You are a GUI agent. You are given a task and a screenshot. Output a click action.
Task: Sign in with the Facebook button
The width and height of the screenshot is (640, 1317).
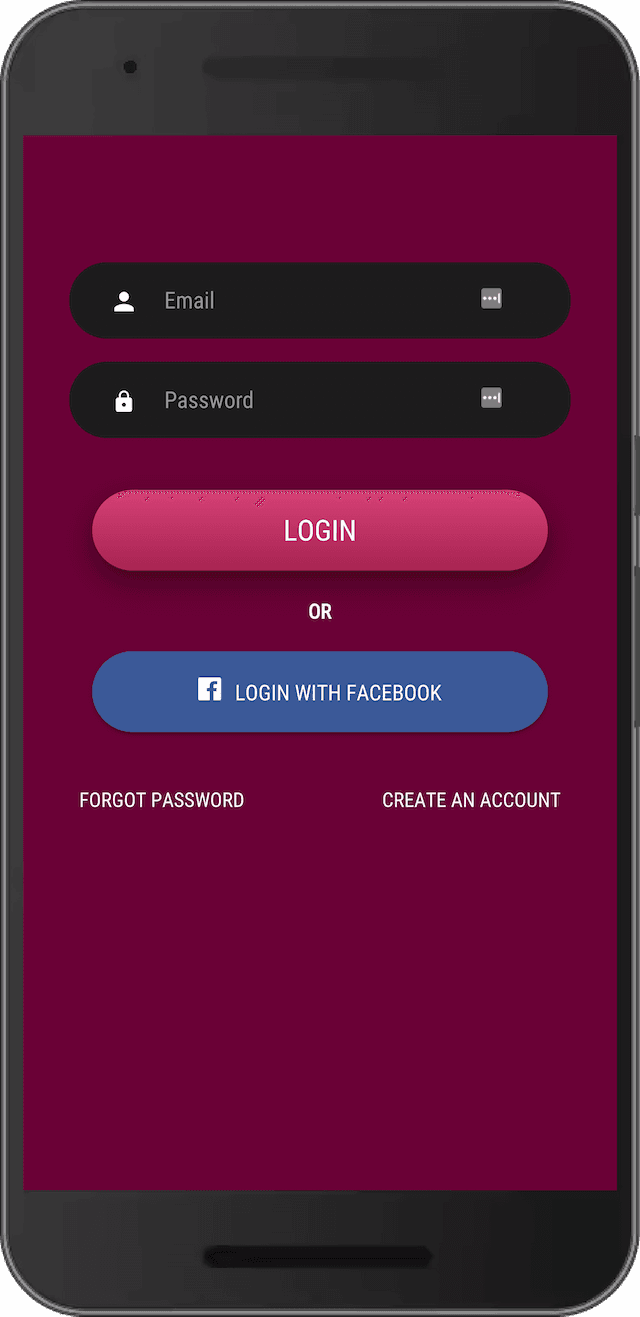coord(320,692)
